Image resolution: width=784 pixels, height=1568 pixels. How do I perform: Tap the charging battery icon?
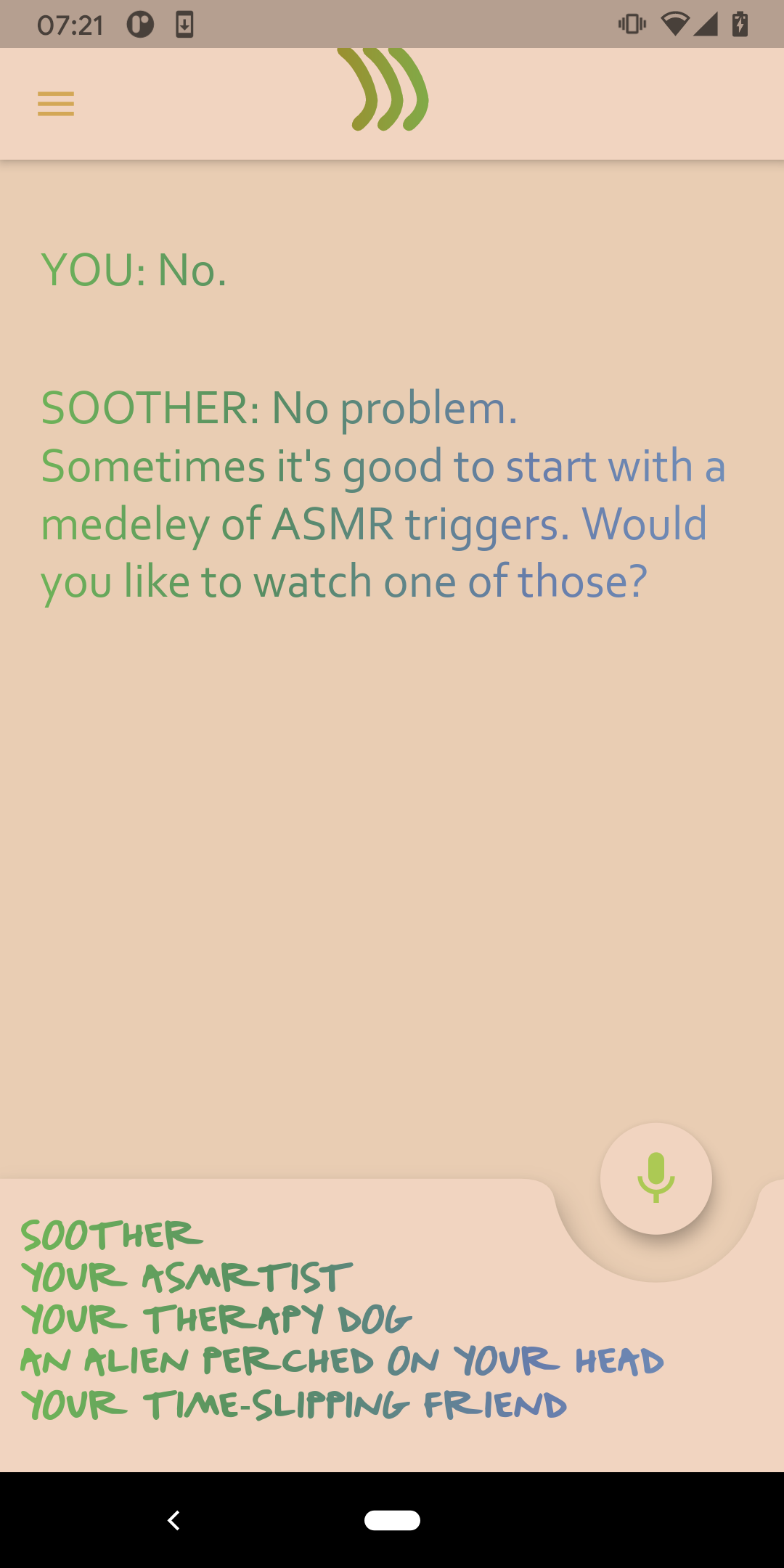740,24
